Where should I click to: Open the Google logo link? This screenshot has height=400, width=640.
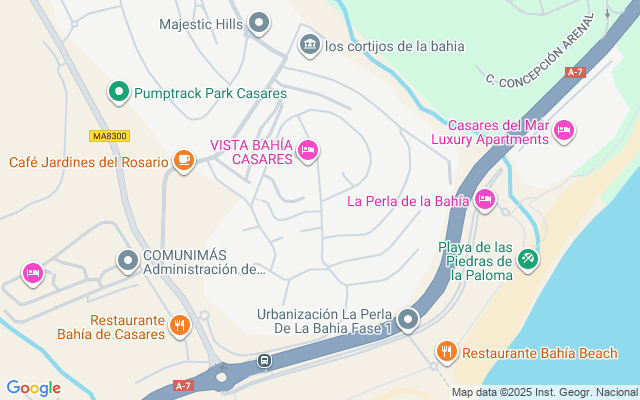(33, 388)
